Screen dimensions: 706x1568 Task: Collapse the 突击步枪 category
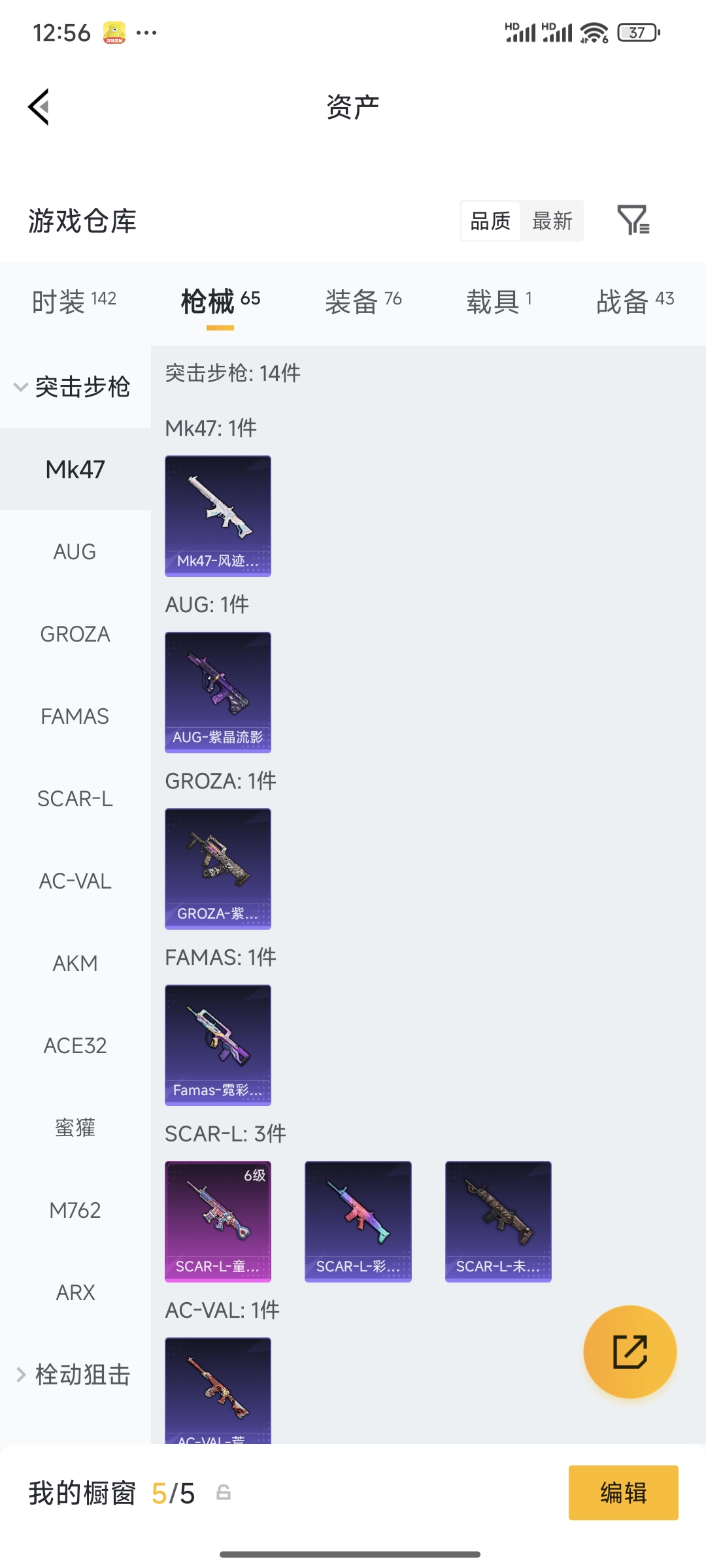pos(72,387)
